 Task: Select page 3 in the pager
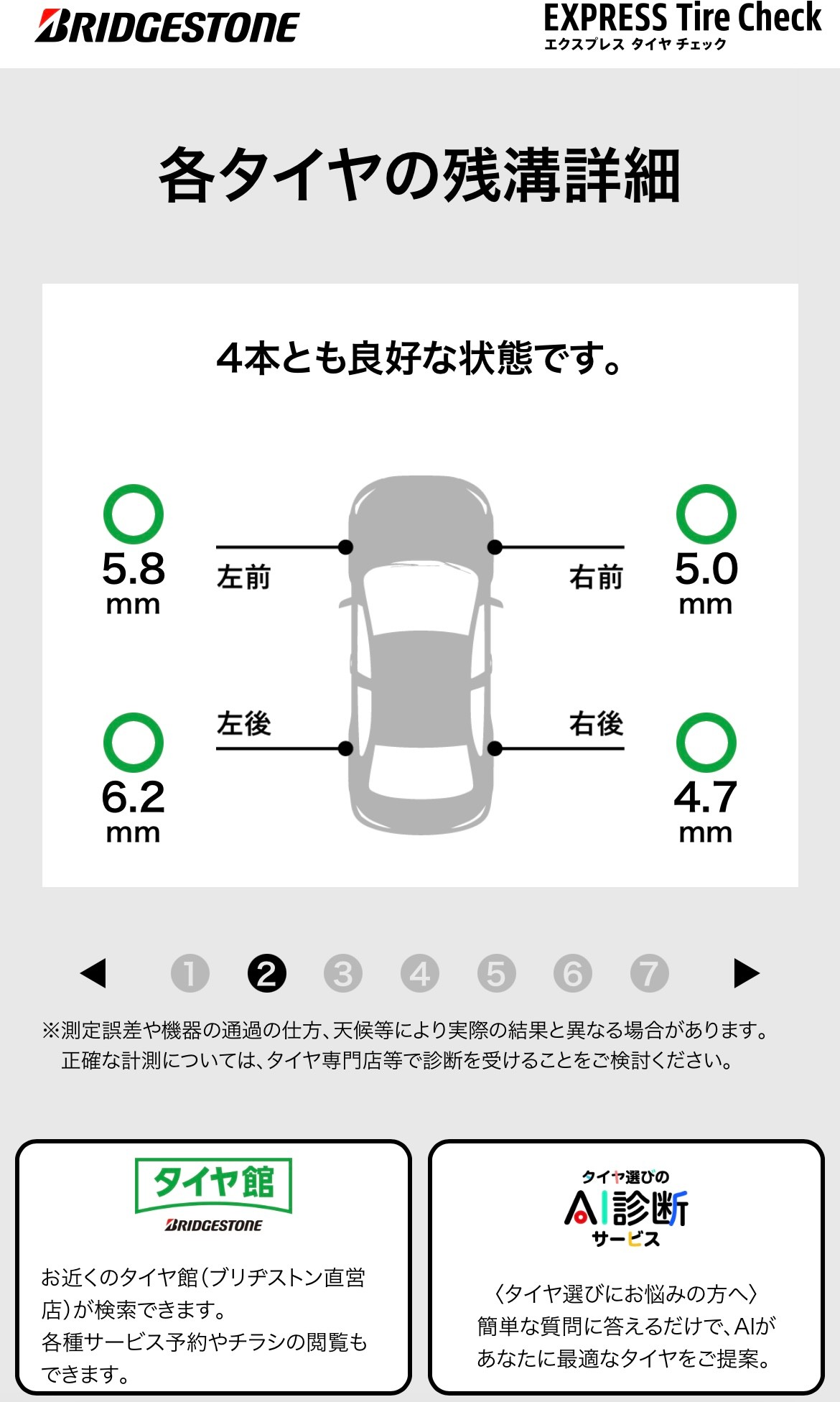click(343, 974)
